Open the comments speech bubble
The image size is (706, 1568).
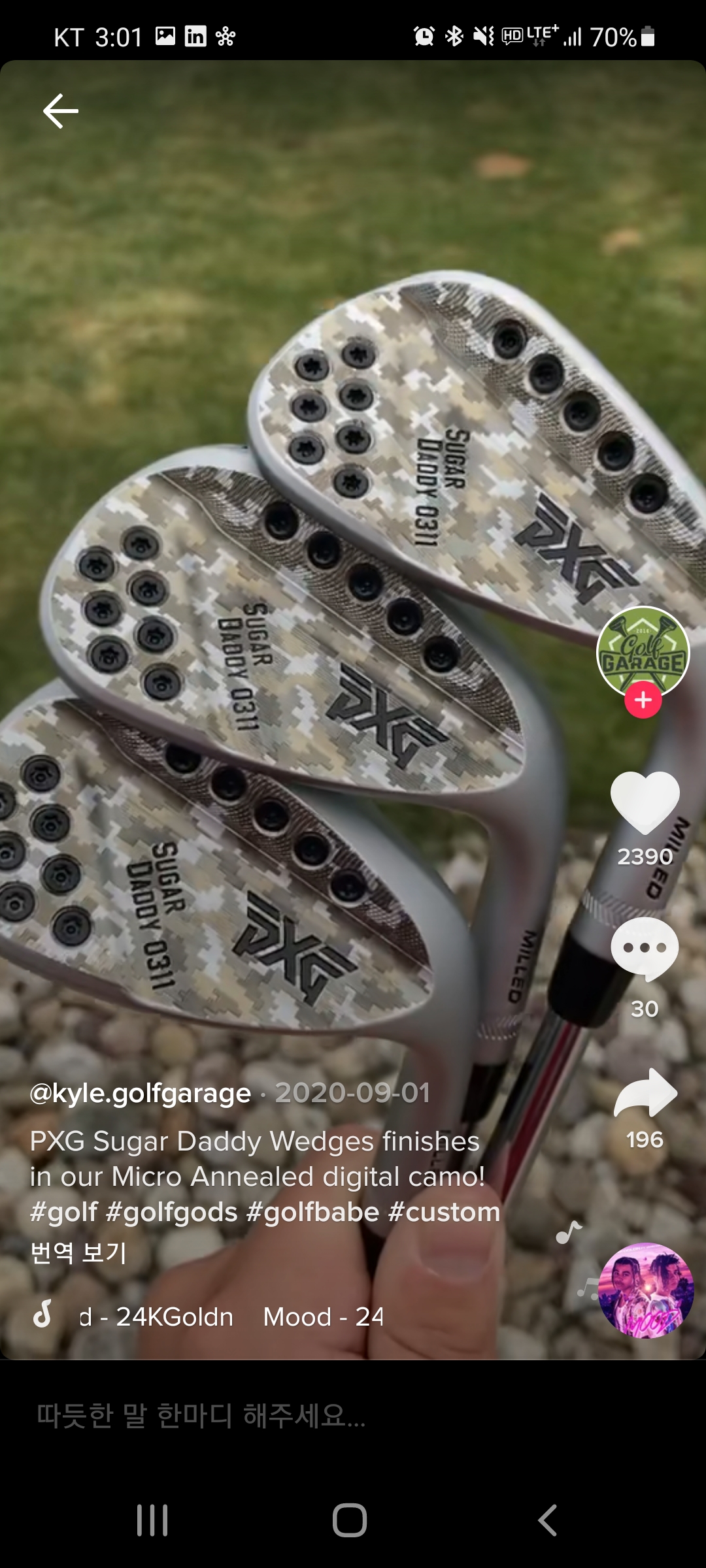[645, 948]
